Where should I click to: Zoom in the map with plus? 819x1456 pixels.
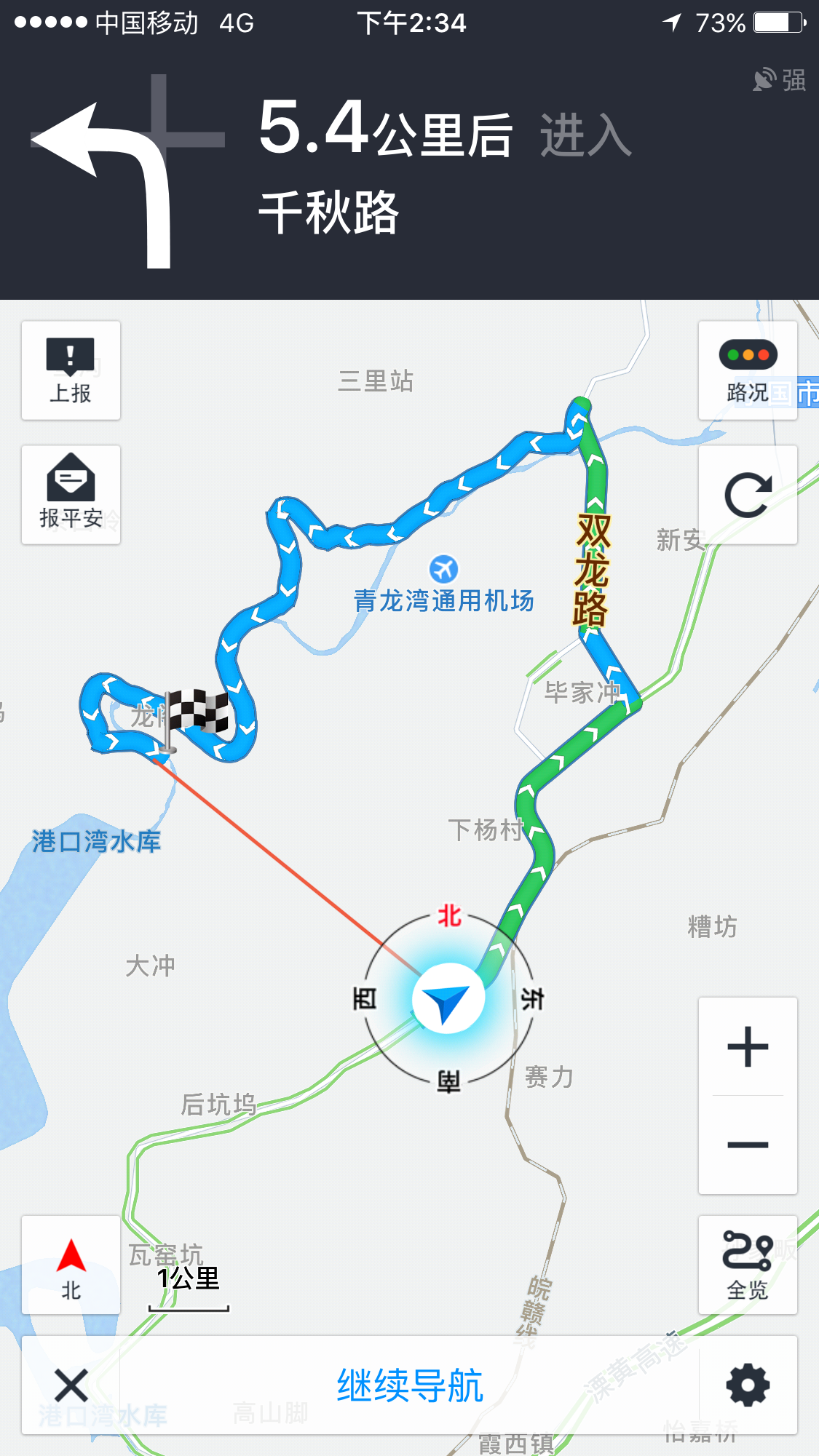748,1047
